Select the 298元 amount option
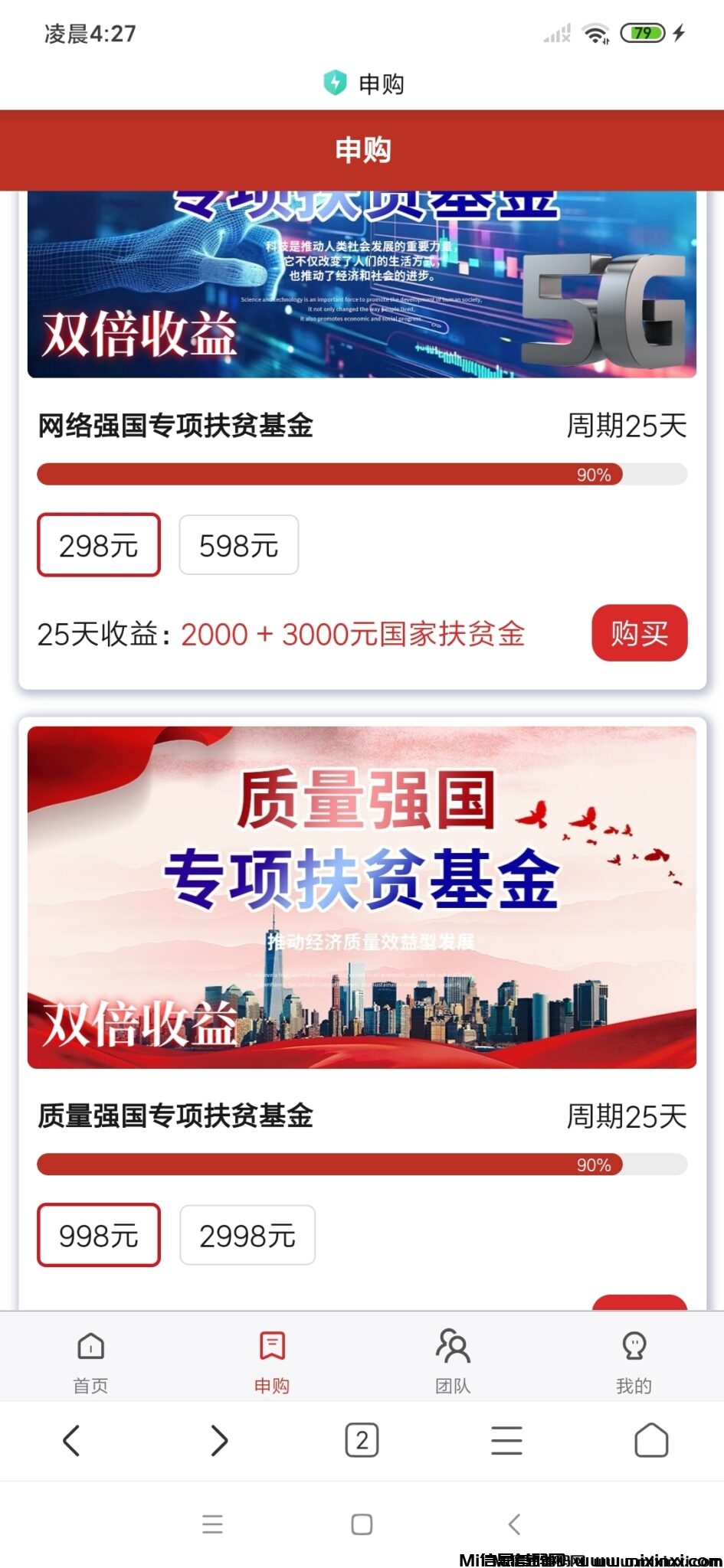The image size is (724, 1568). tap(99, 545)
